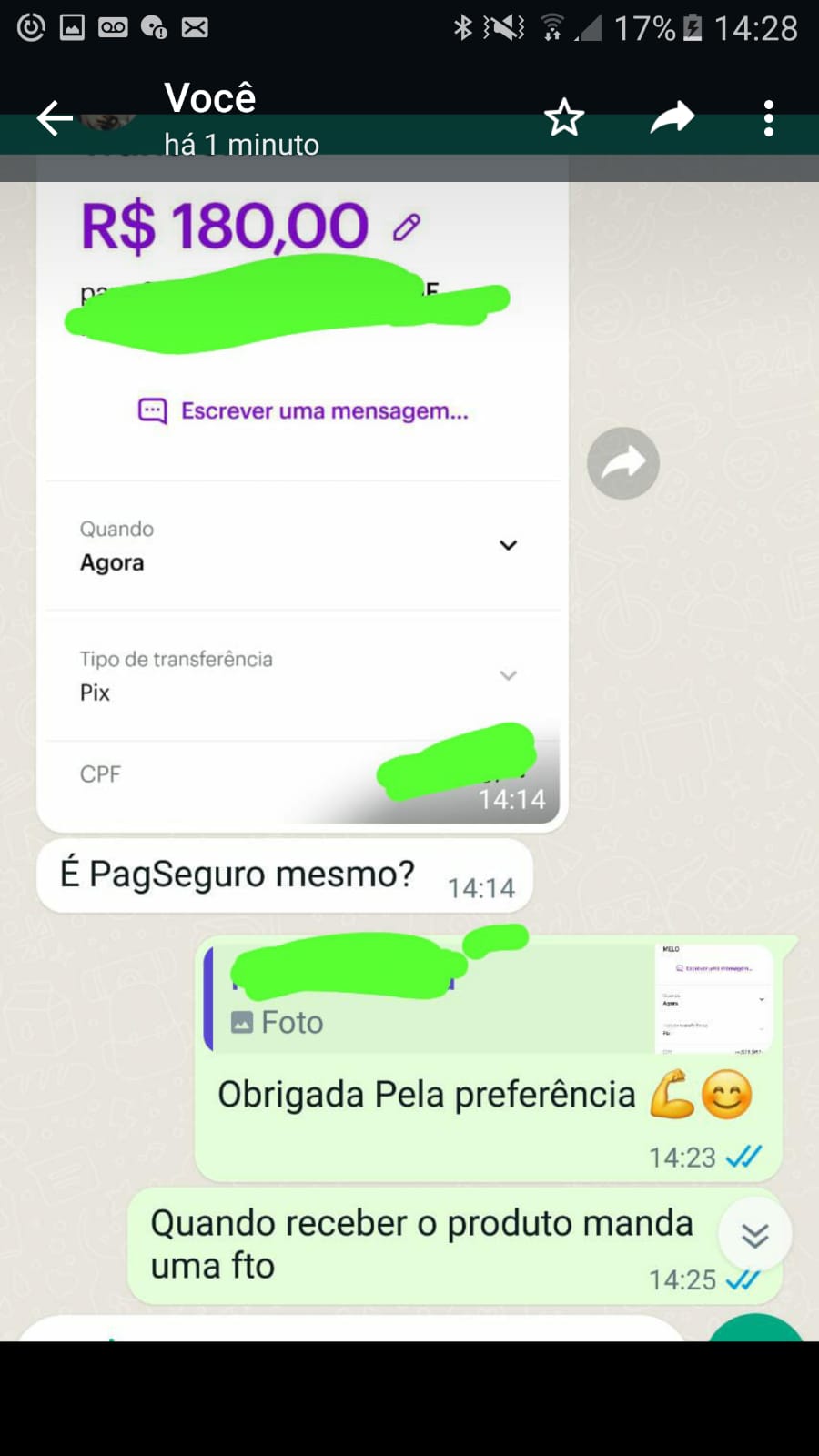Go back with the arrow icon
Viewport: 819px width, 1456px height.
(x=54, y=118)
